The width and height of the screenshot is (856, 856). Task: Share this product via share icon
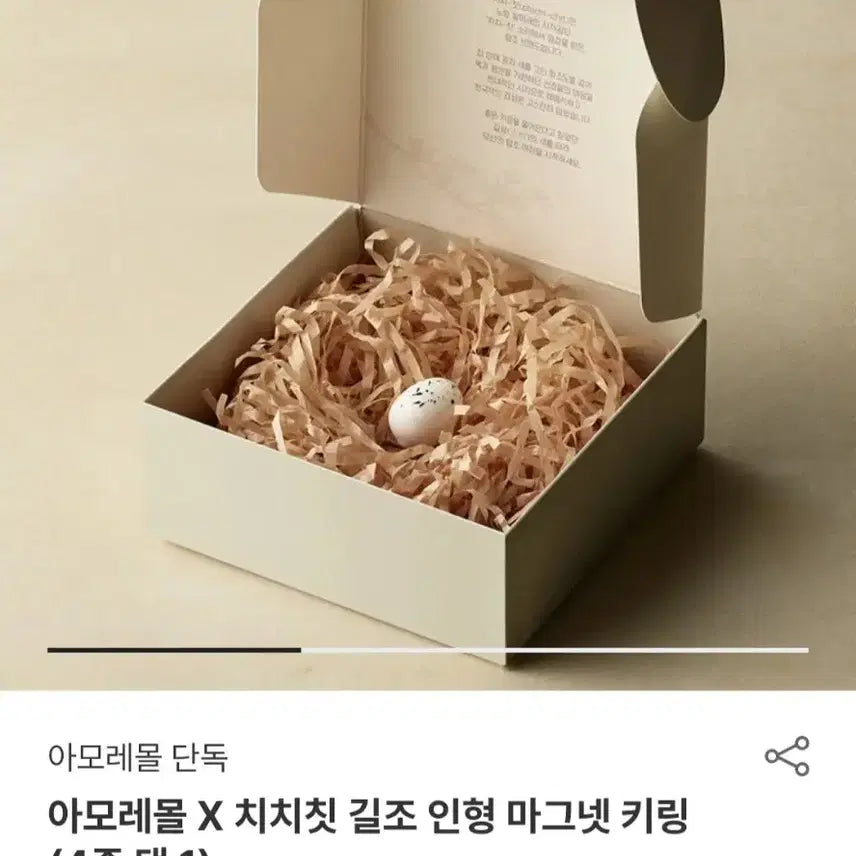tap(787, 757)
